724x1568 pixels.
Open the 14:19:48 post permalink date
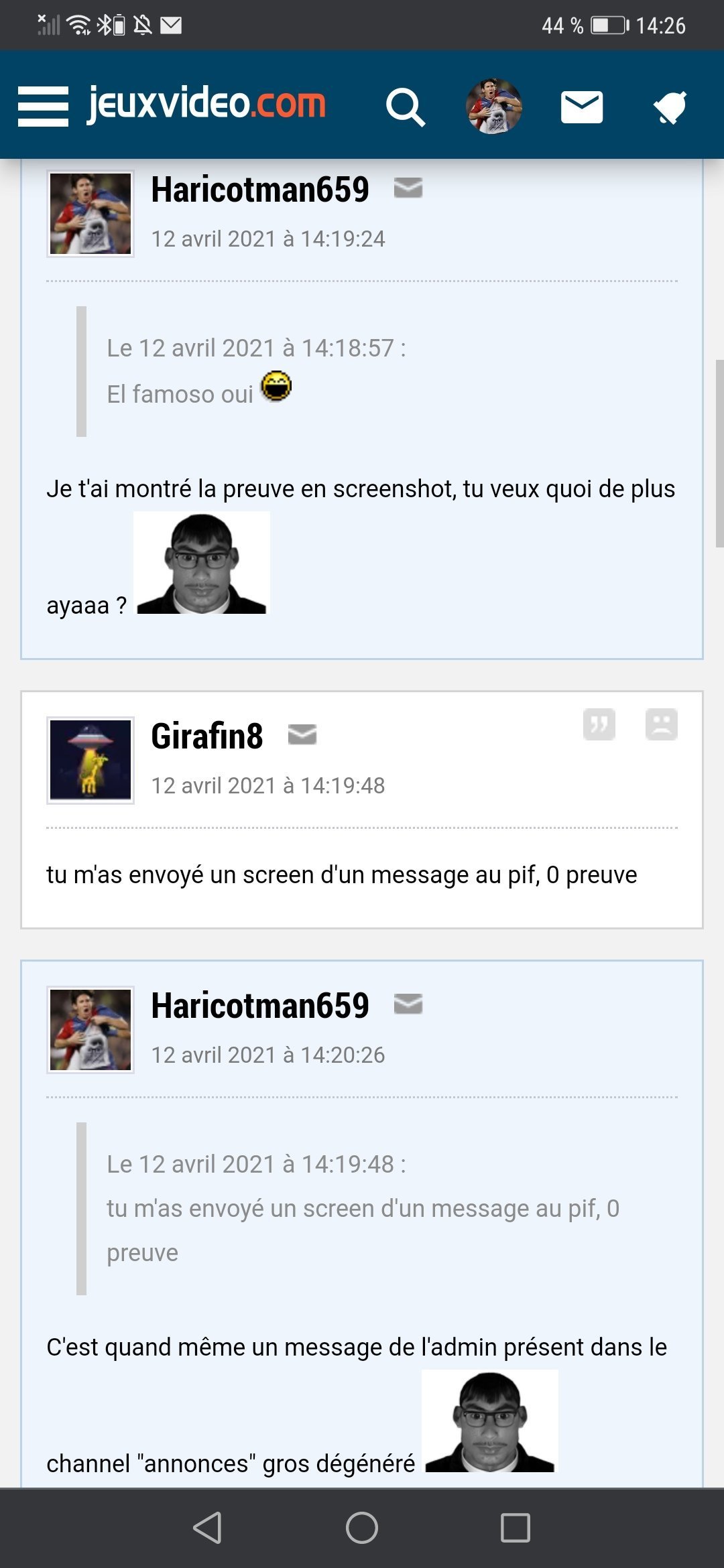267,785
